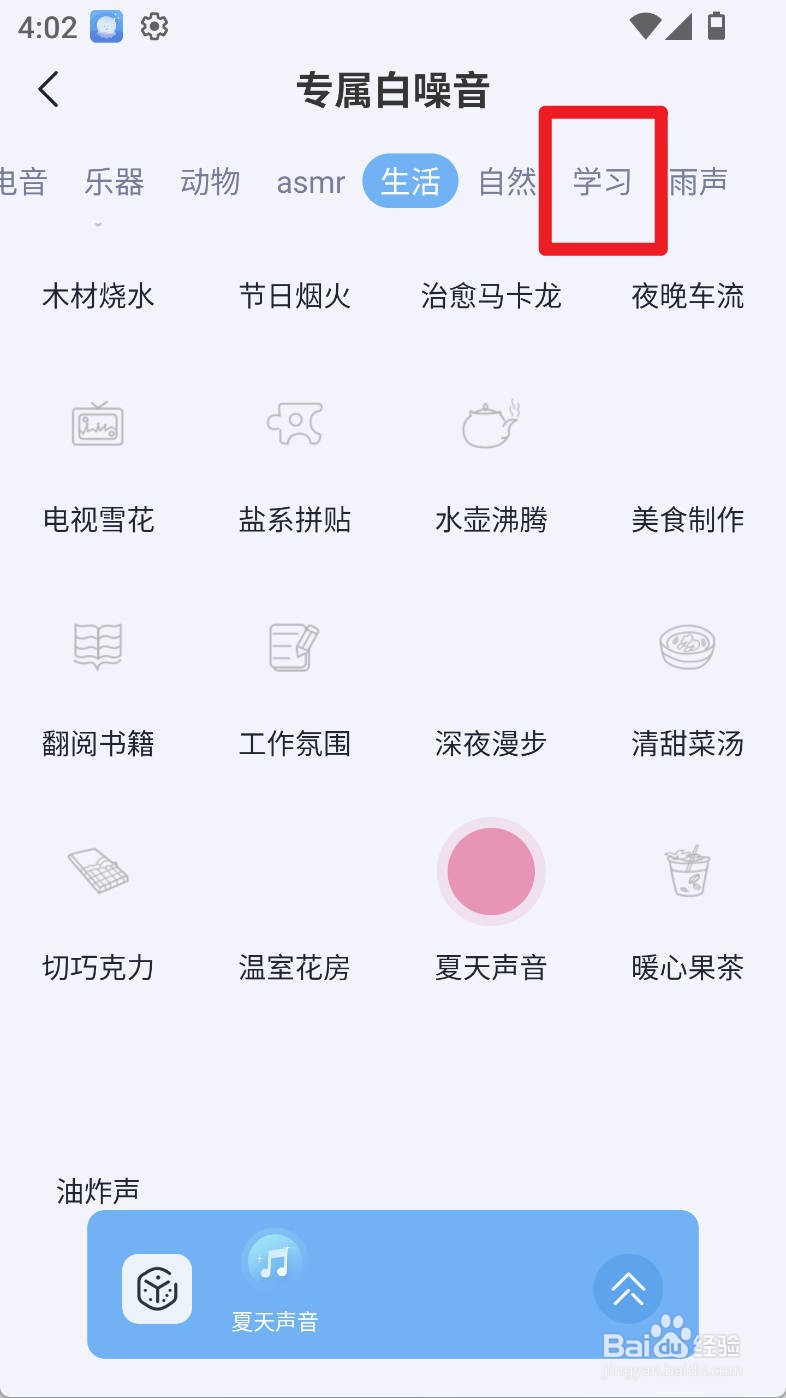786x1398 pixels.
Task: Switch to the 学习 category tab
Action: tap(602, 182)
